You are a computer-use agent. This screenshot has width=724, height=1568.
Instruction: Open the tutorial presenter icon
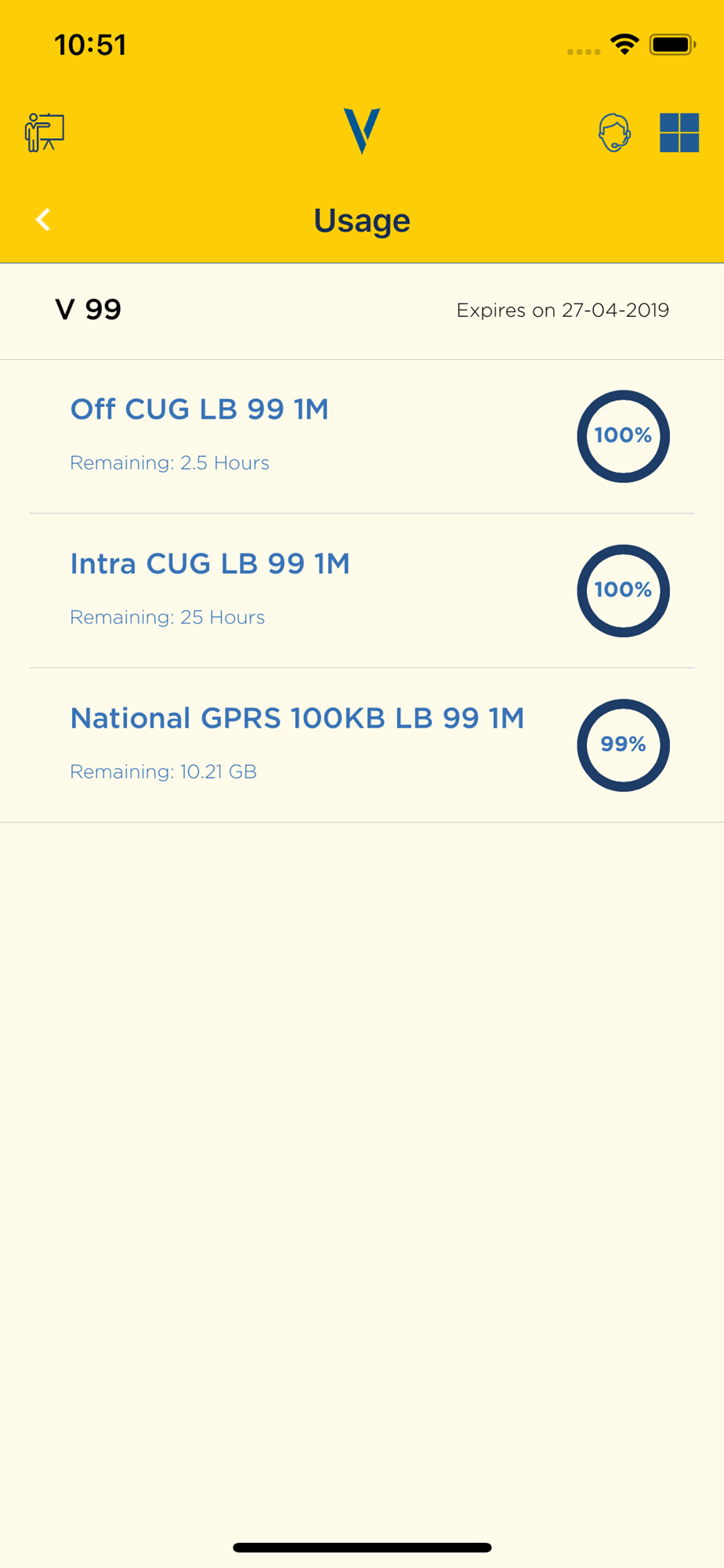coord(45,132)
